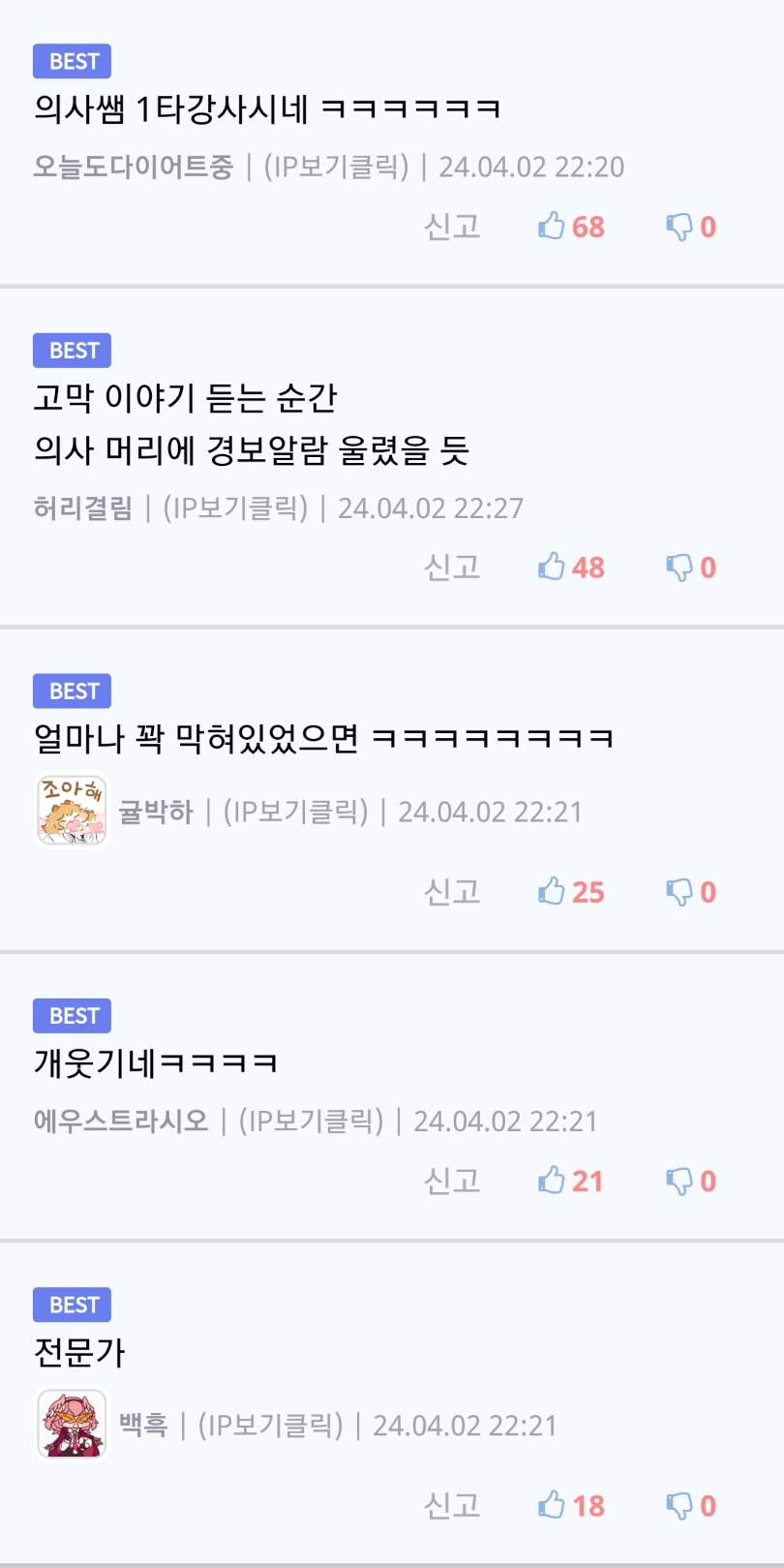
Task: Reveal the IP of 오늘도다이어트중
Action: pyautogui.click(x=336, y=167)
